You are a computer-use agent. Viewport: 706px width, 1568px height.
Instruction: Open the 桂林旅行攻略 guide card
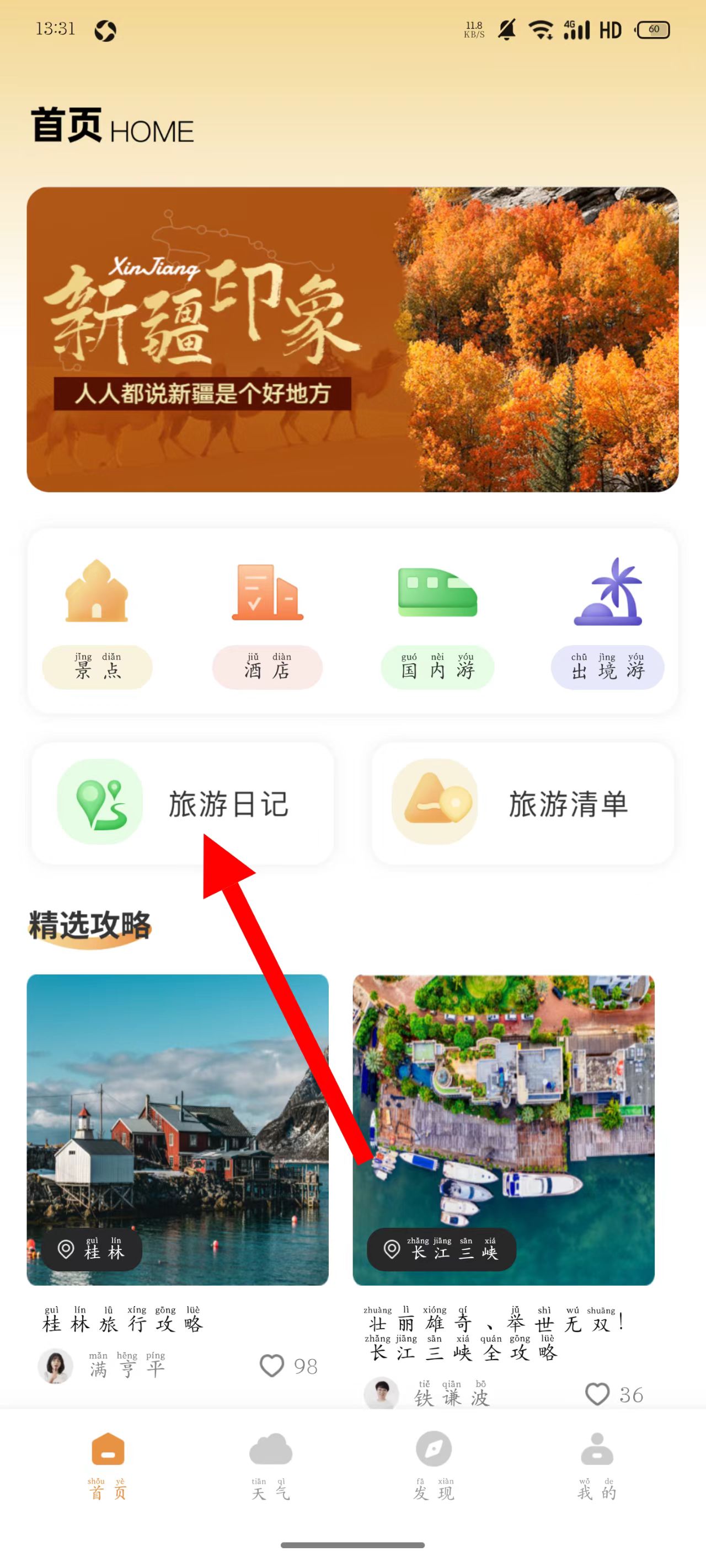177,1129
